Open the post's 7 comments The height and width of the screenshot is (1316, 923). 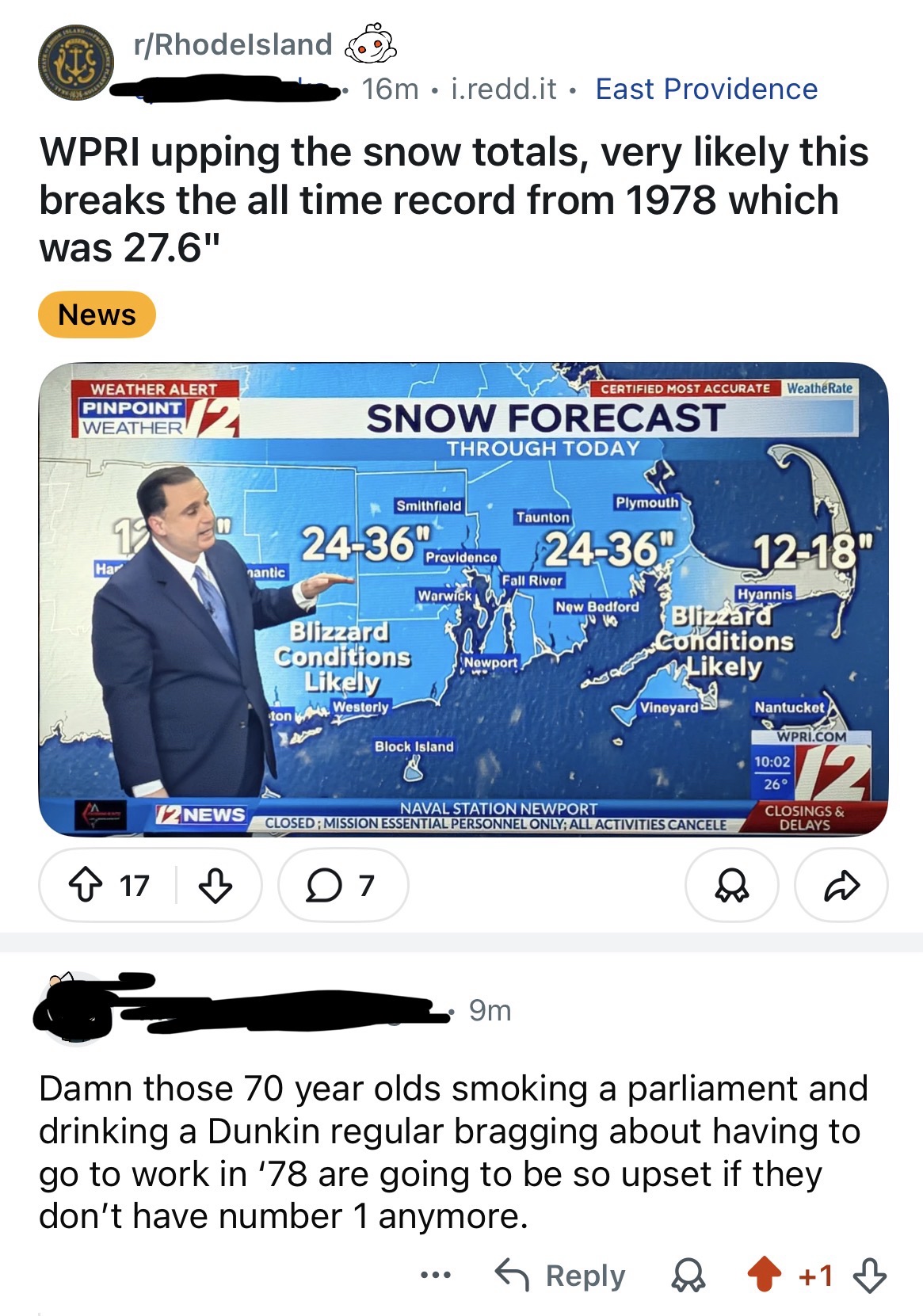pyautogui.click(x=342, y=885)
